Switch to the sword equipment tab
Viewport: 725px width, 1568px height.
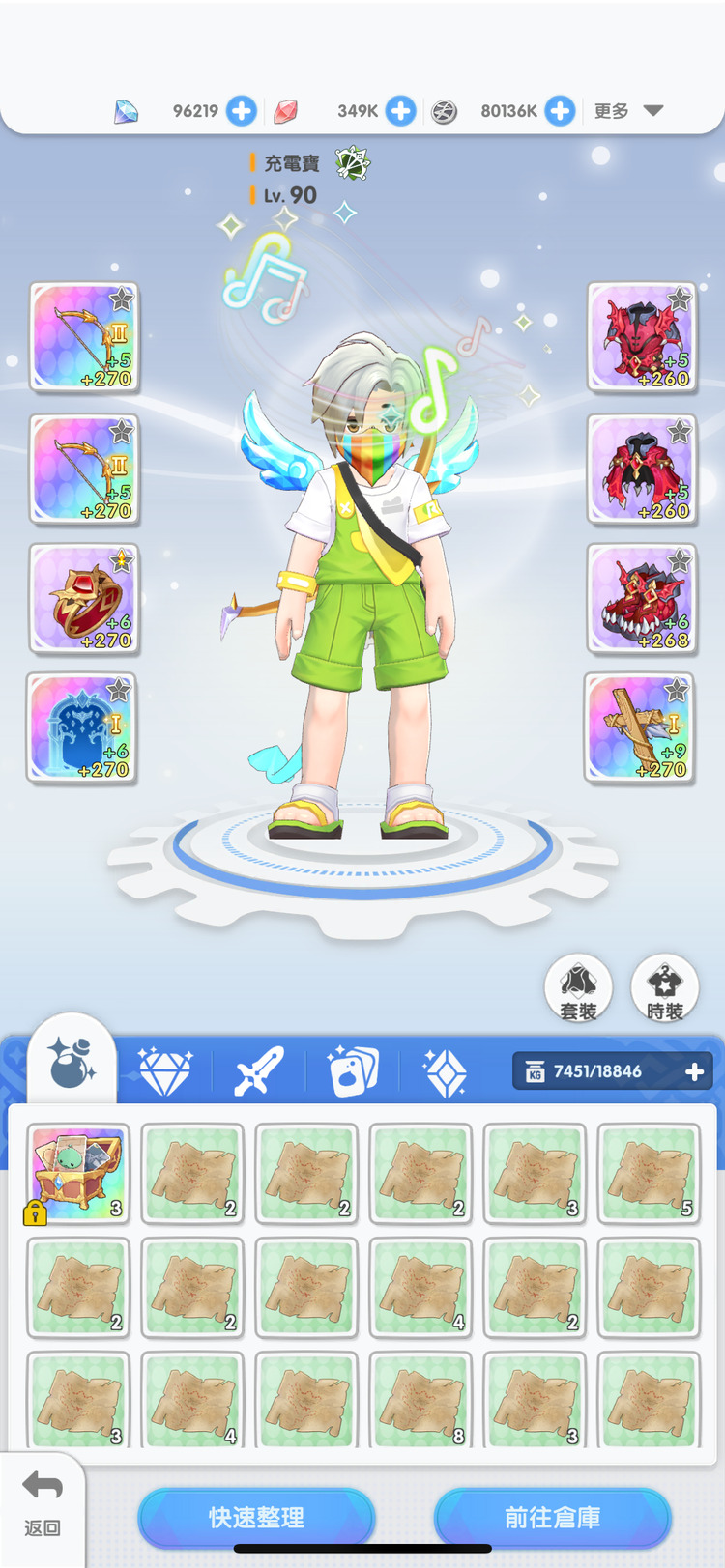coord(258,1070)
